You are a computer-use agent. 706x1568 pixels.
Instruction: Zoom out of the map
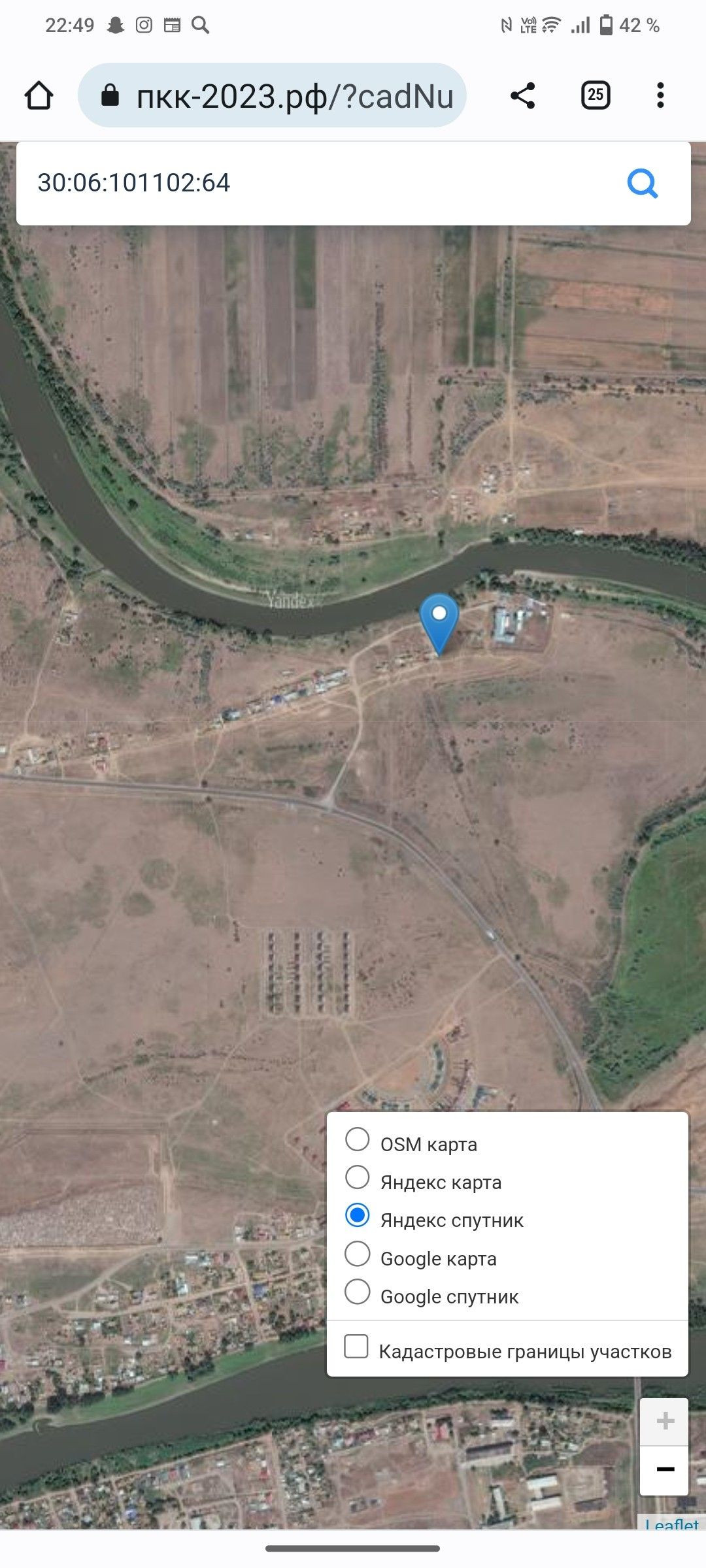point(664,1470)
